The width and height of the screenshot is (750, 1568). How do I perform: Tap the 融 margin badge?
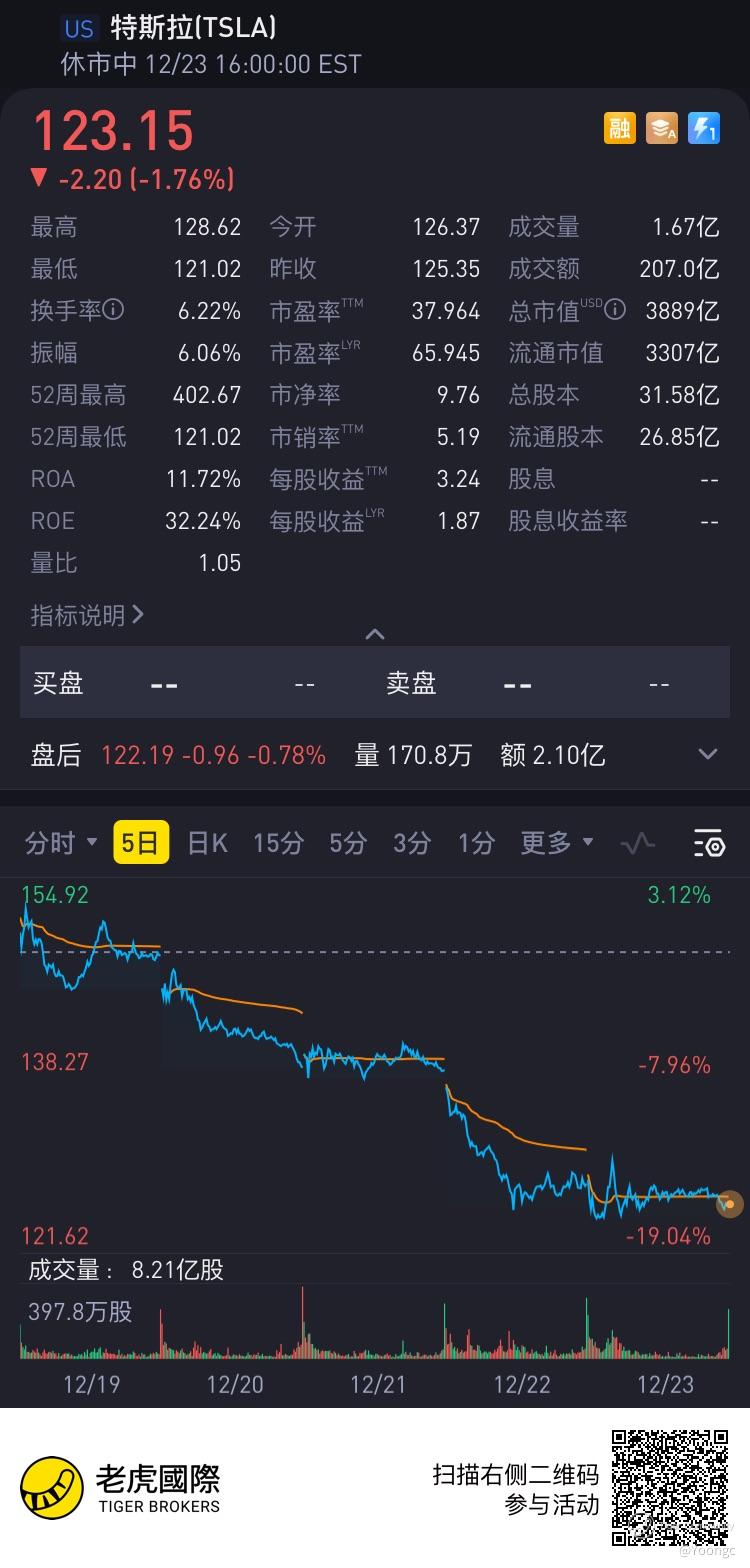click(620, 128)
